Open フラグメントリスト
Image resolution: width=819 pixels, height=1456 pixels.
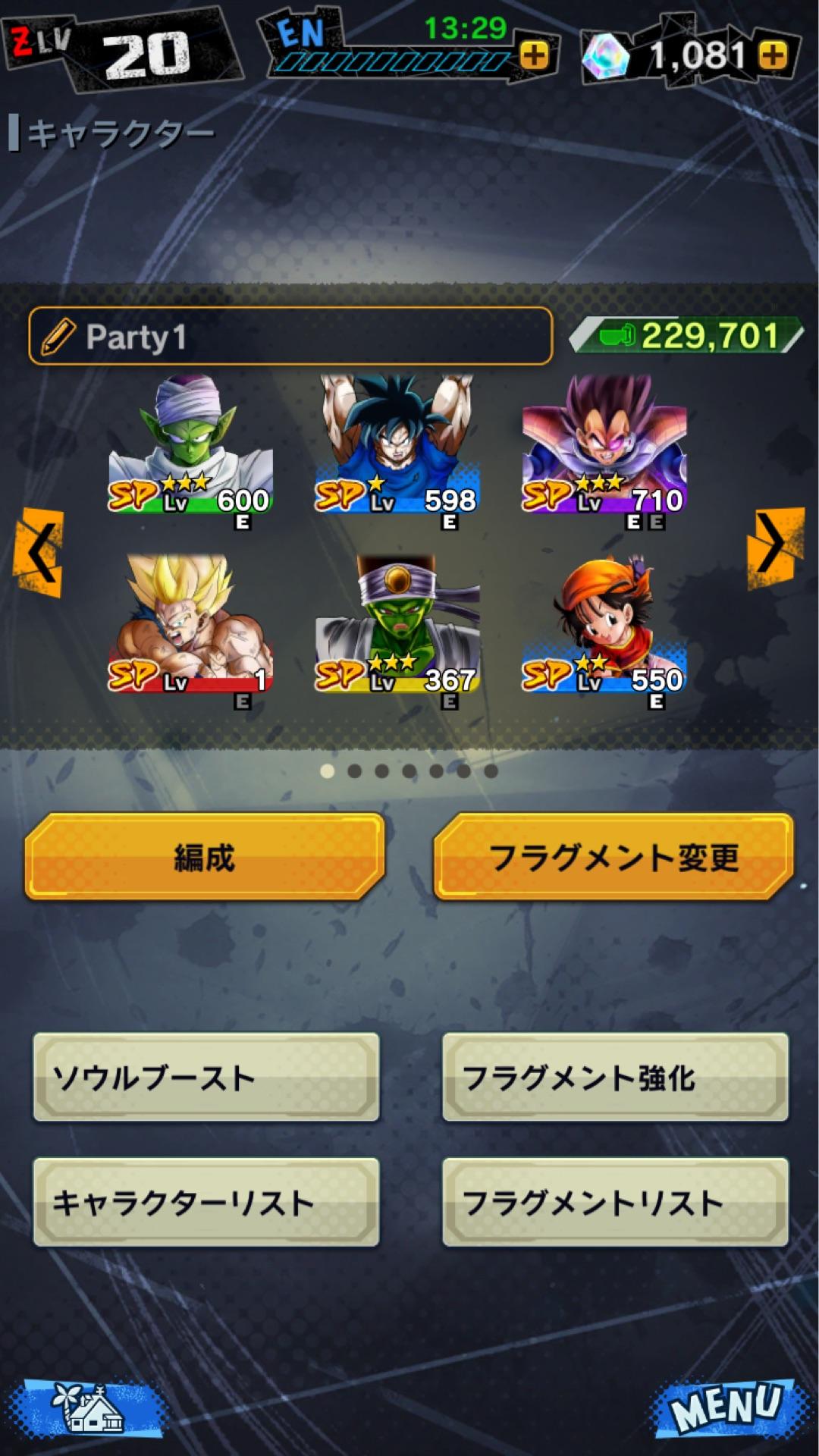coord(615,1203)
